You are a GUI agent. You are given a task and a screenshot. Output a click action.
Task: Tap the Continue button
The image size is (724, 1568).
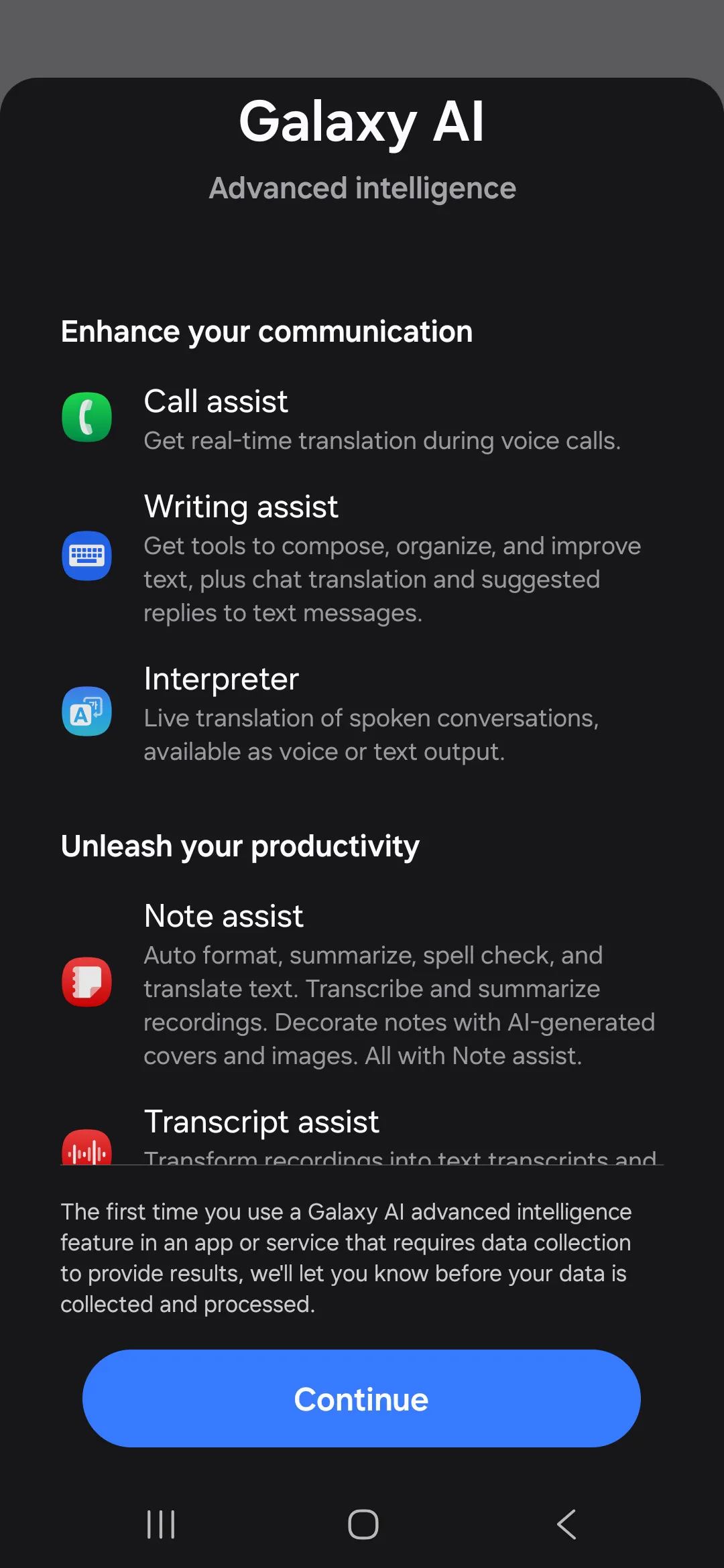click(361, 1398)
